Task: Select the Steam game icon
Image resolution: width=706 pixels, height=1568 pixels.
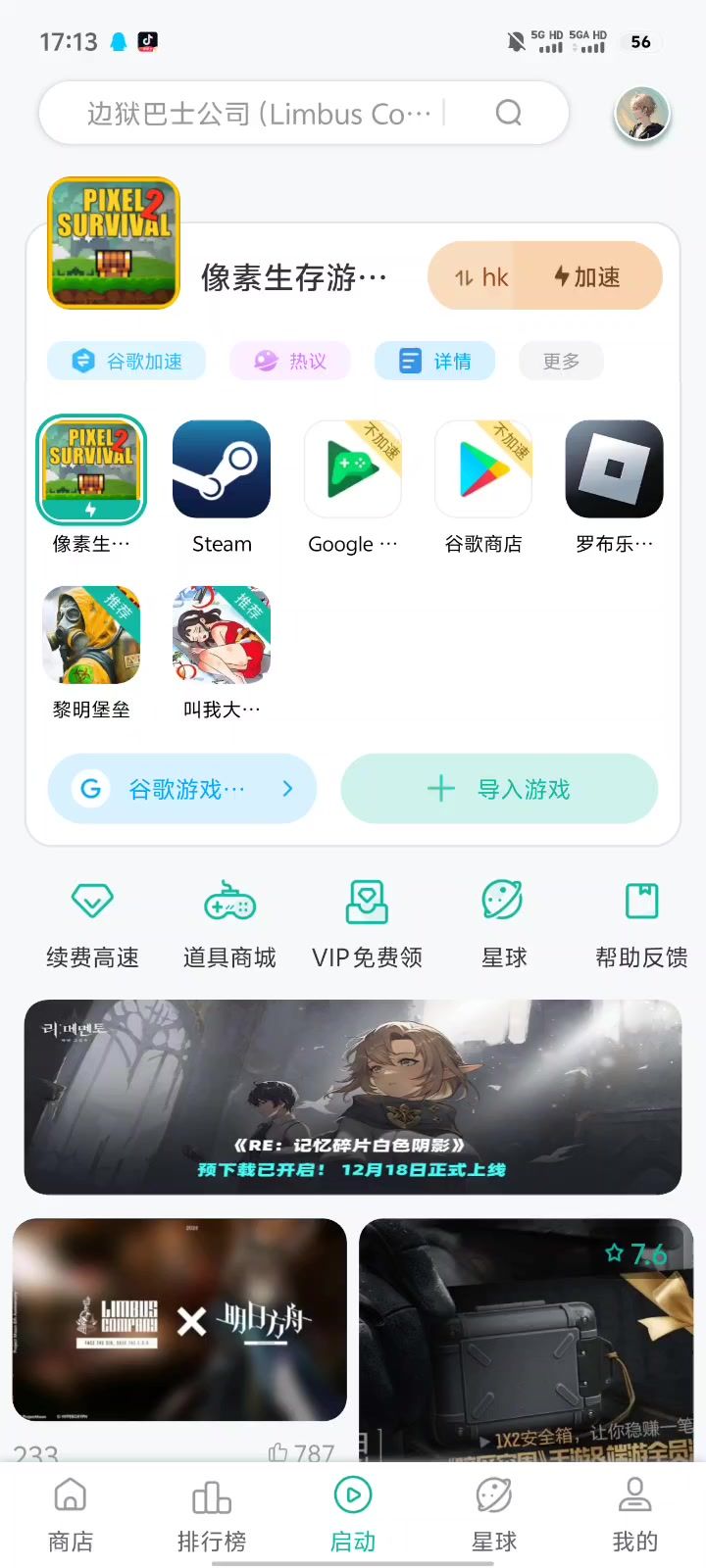Action: tap(222, 470)
